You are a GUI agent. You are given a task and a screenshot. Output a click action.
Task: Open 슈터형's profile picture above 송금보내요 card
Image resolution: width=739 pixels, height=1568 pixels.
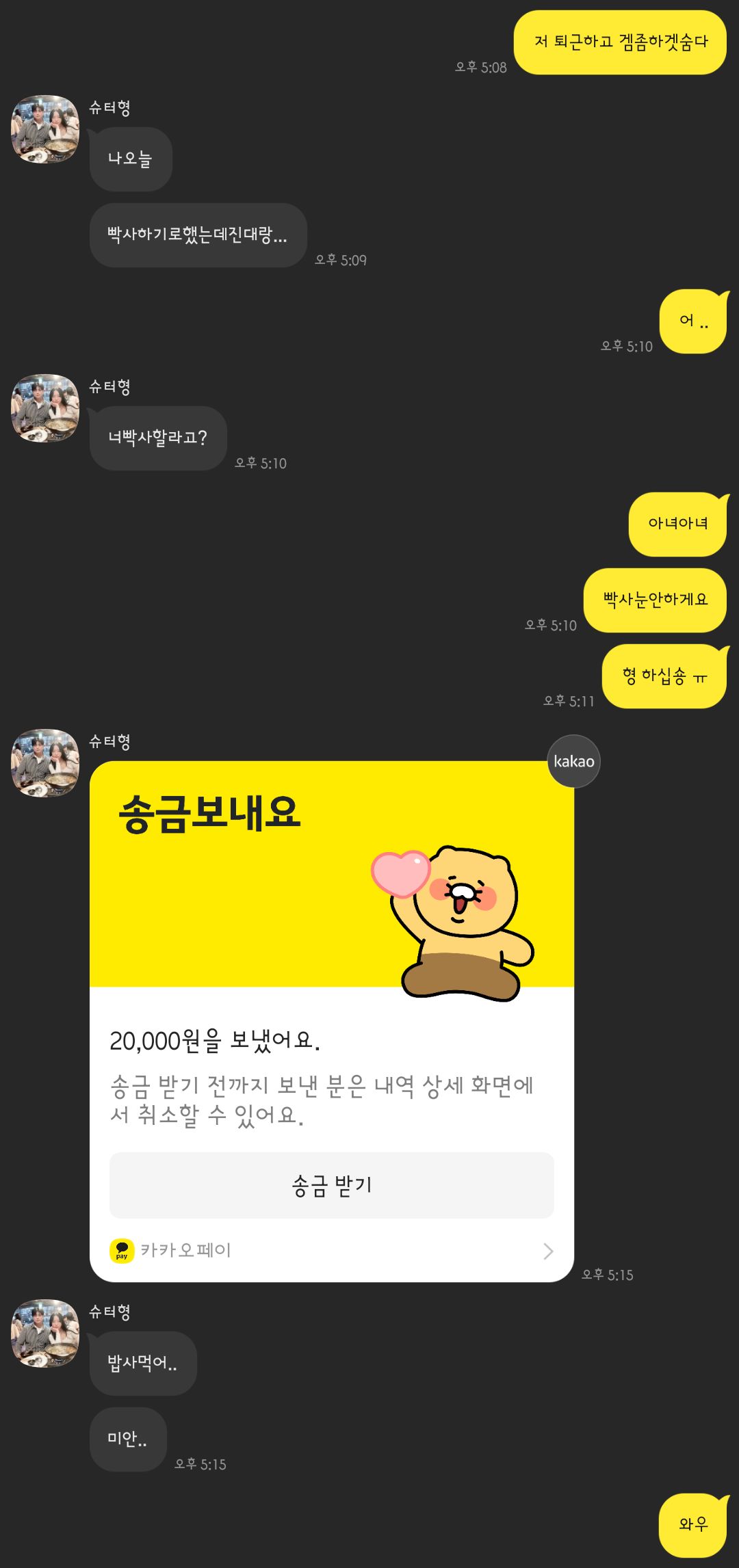tap(45, 762)
